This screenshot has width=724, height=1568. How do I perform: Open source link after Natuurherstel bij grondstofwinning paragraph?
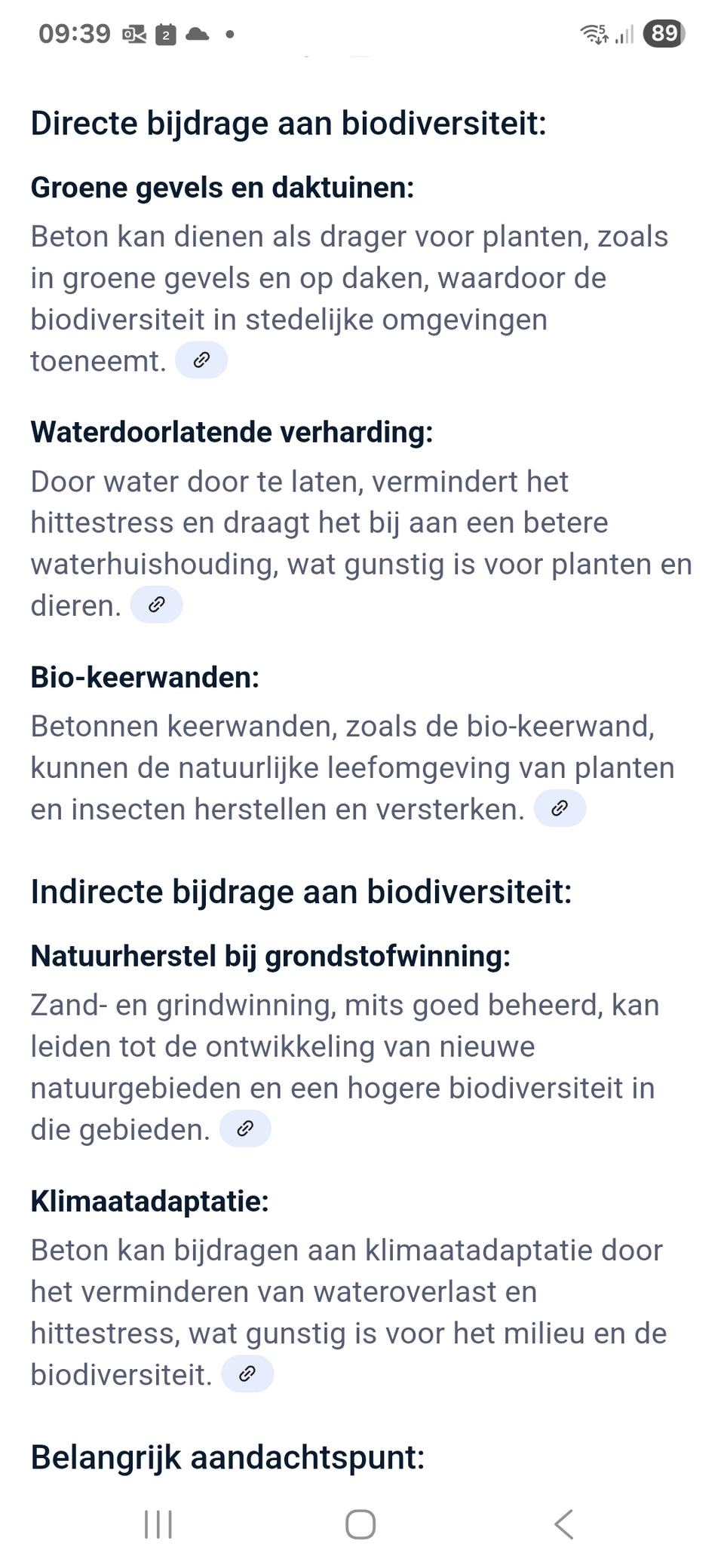click(245, 1129)
